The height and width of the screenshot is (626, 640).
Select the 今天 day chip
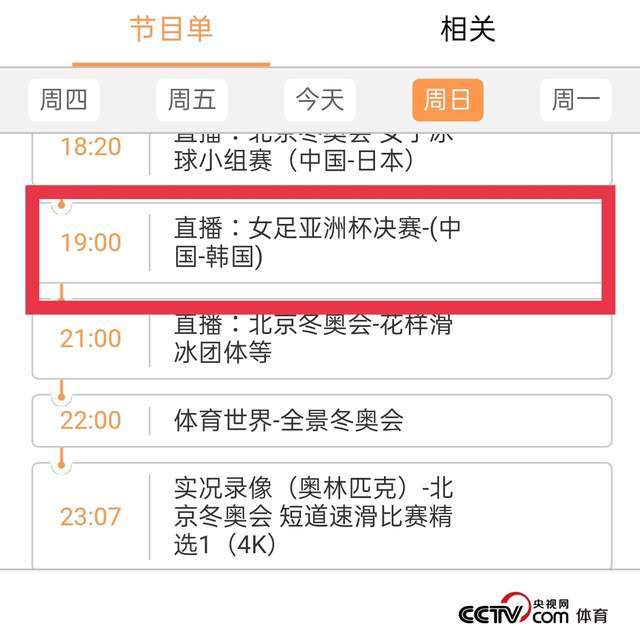click(320, 100)
